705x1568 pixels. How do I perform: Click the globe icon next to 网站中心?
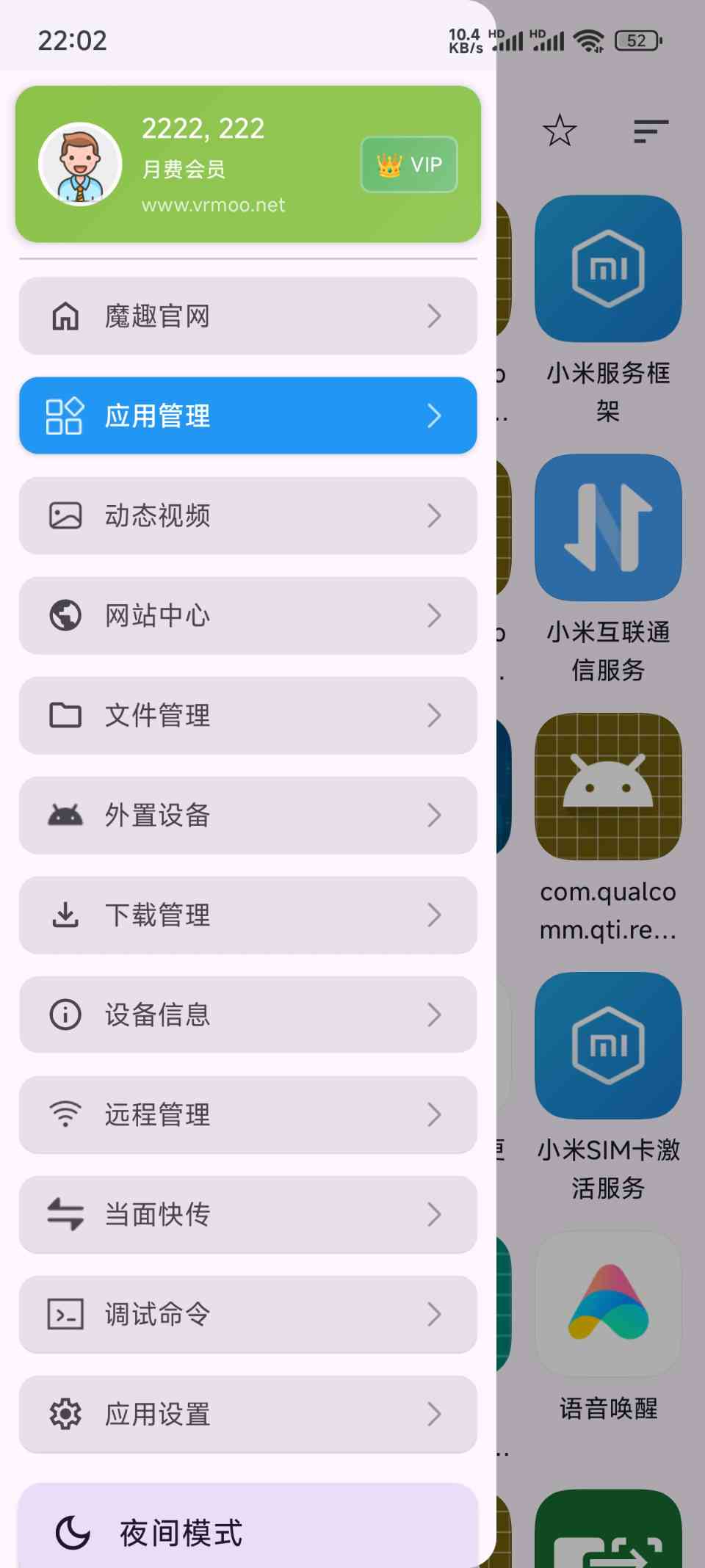tap(66, 617)
